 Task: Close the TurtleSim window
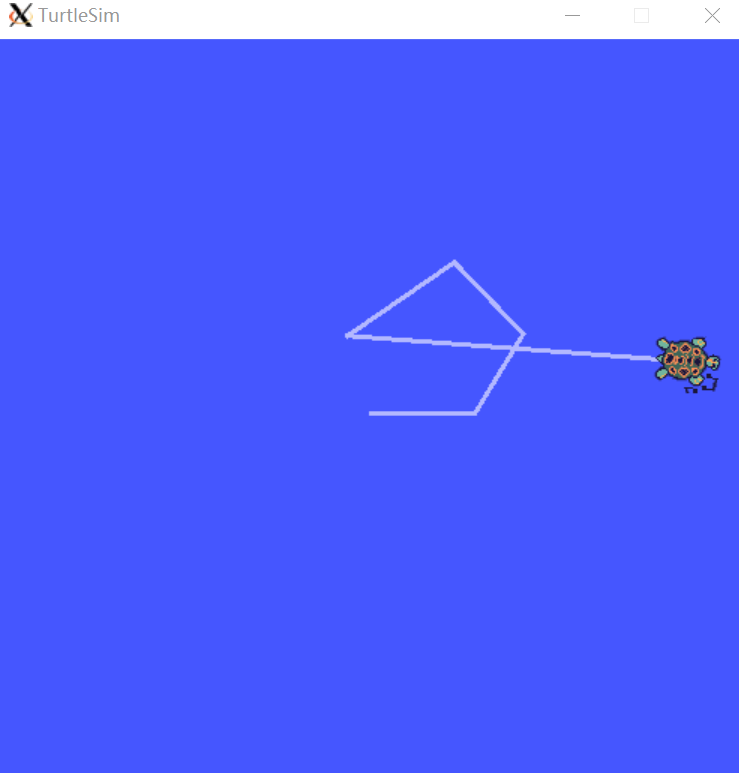click(x=712, y=16)
